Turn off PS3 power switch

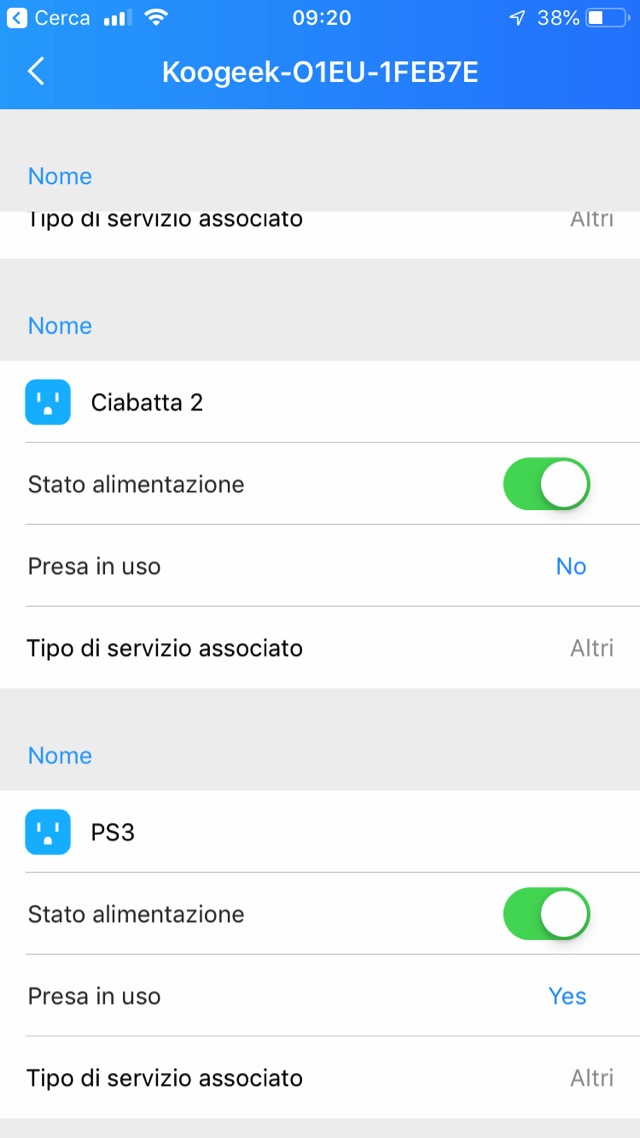(546, 914)
